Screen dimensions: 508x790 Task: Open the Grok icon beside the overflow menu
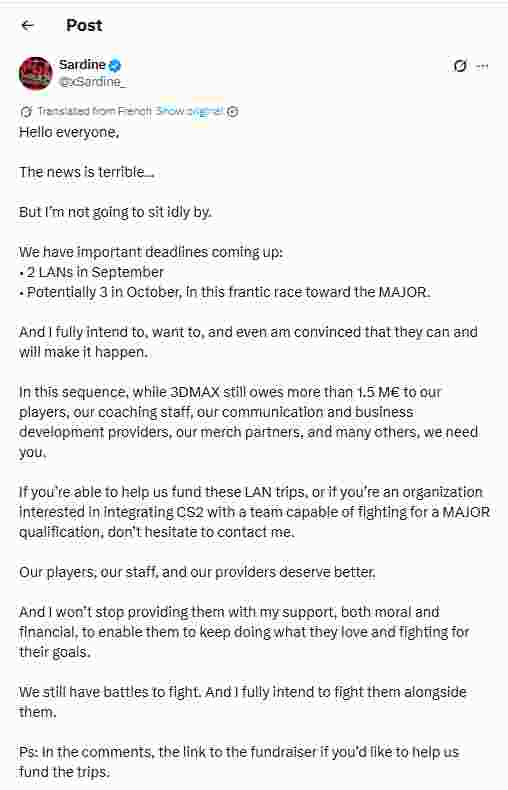[x=460, y=66]
